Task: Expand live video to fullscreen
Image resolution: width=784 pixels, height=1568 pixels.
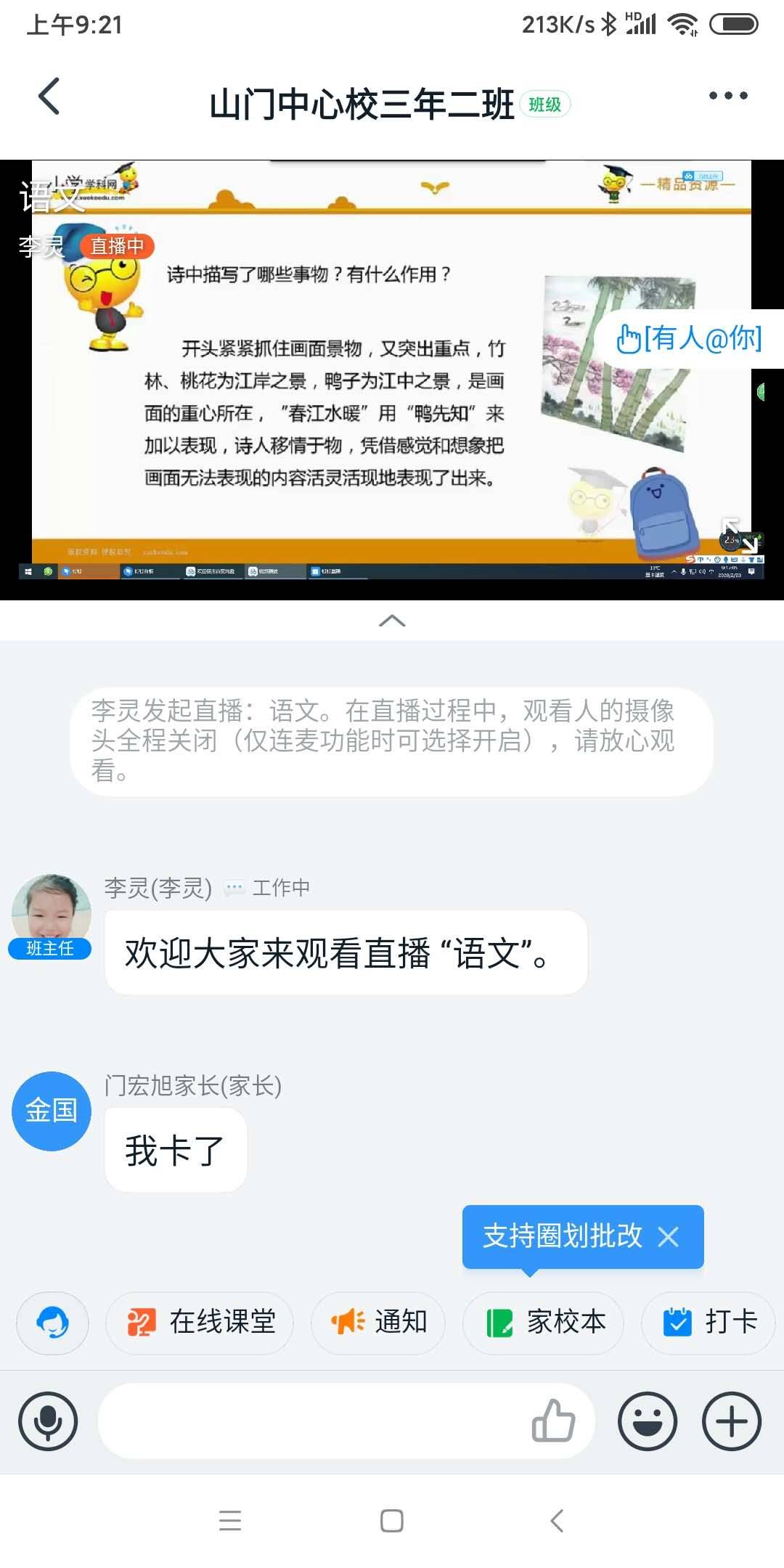Action: click(x=739, y=536)
